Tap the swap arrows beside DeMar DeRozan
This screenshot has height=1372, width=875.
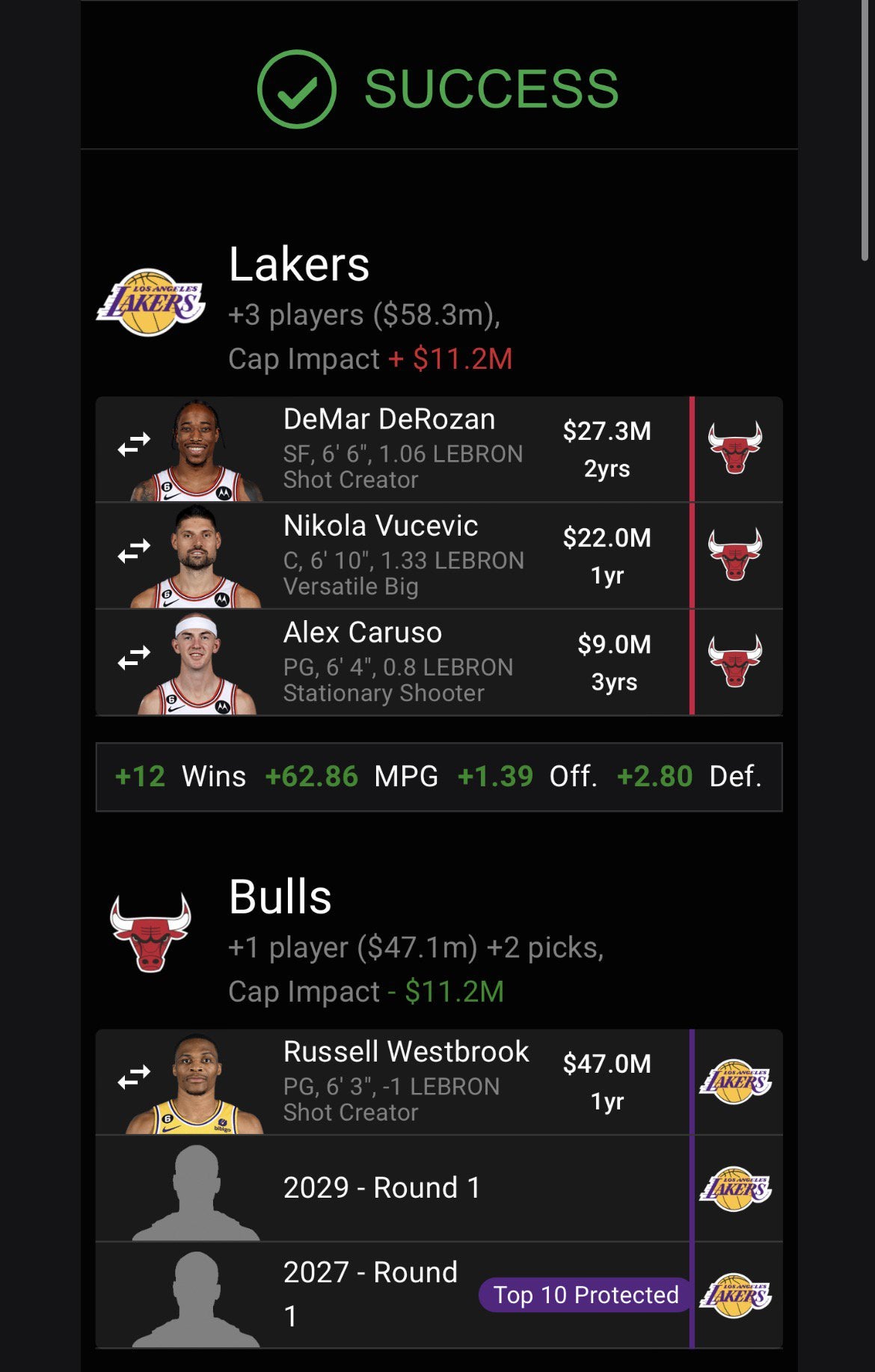click(x=134, y=446)
